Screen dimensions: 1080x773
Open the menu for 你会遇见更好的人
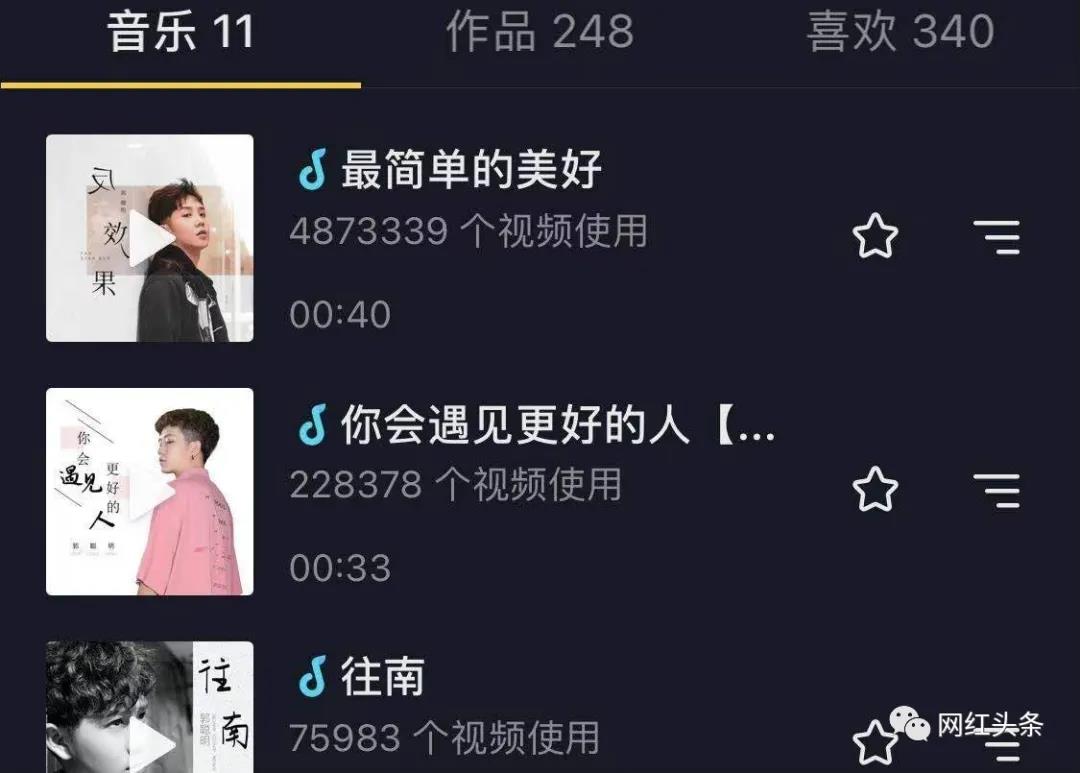point(996,489)
